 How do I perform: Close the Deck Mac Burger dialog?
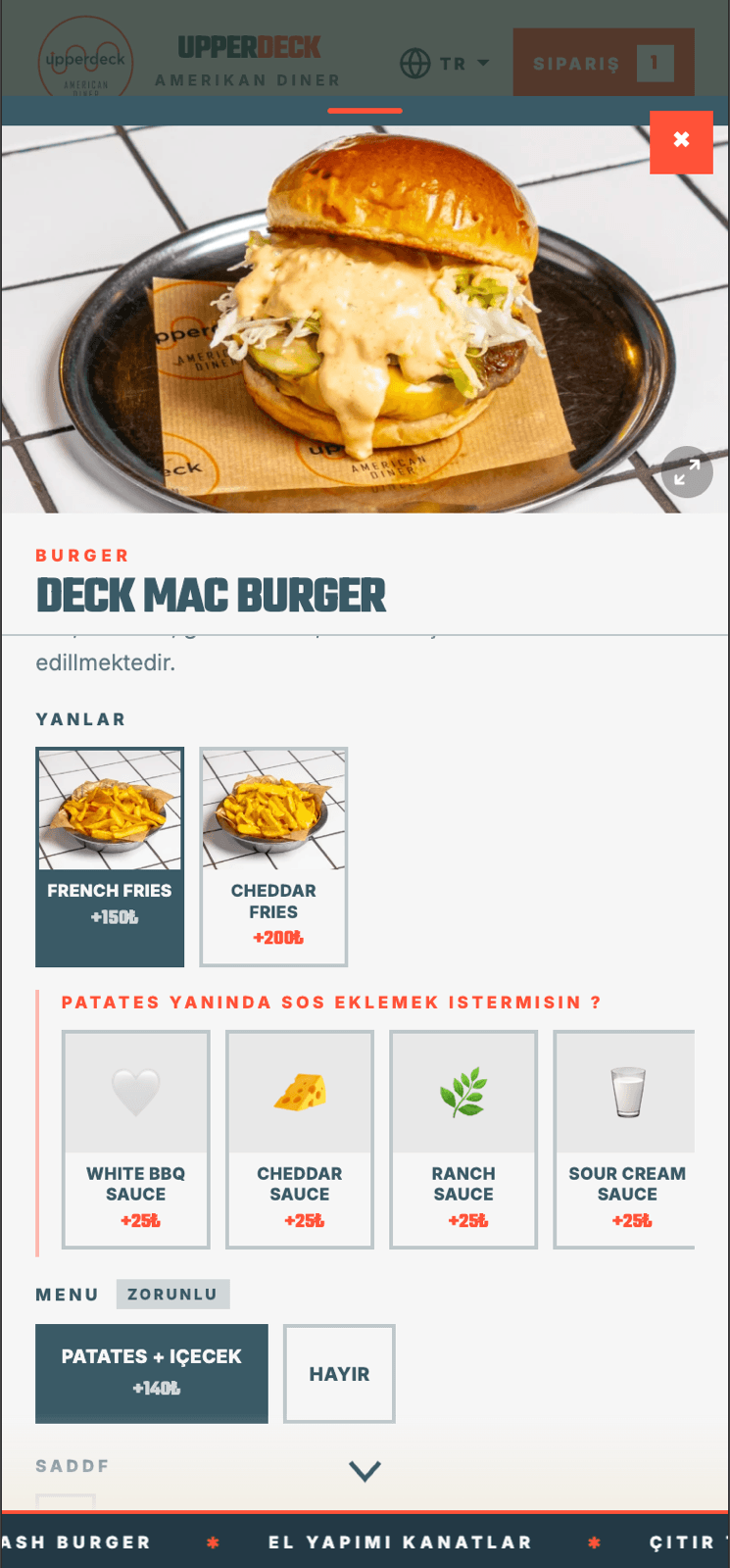click(x=681, y=141)
